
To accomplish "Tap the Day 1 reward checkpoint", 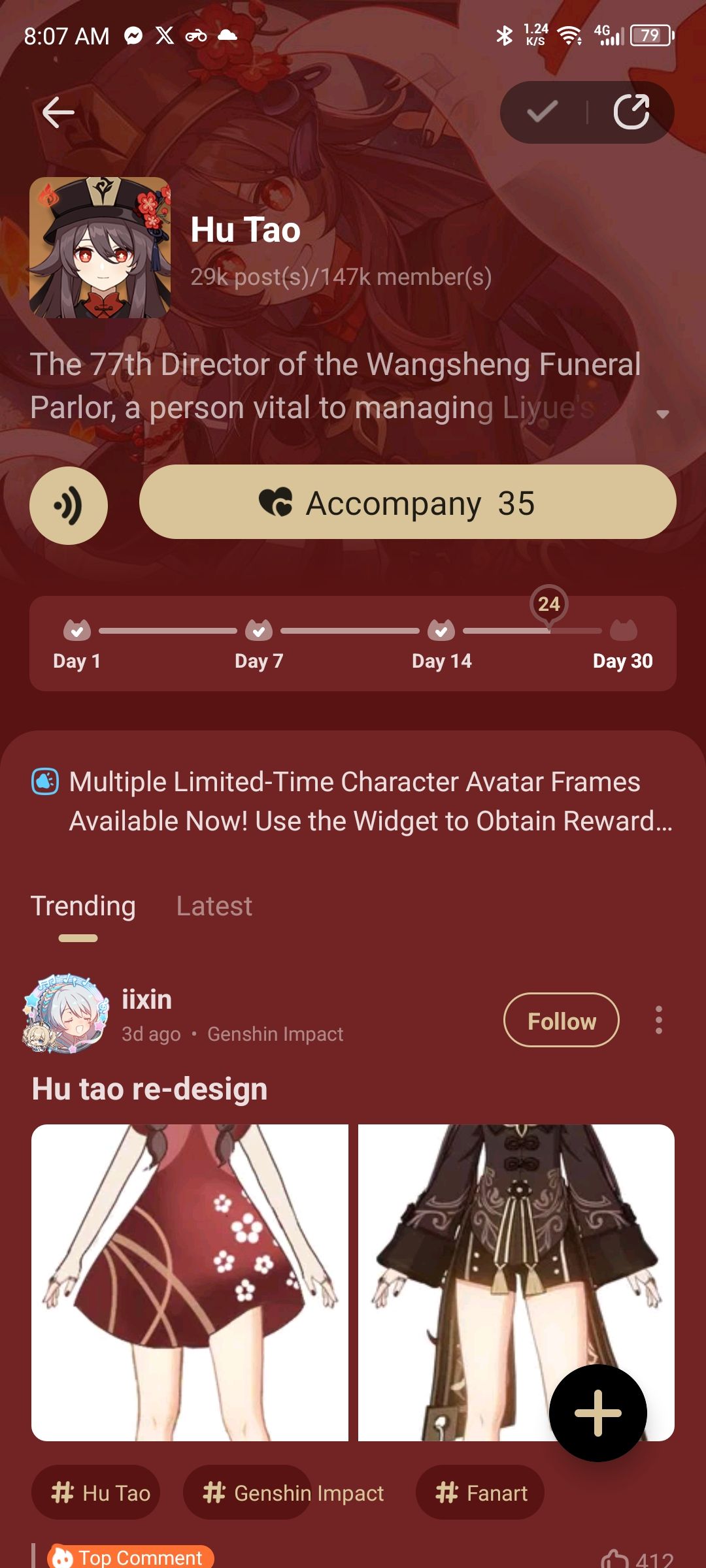I will (x=76, y=630).
